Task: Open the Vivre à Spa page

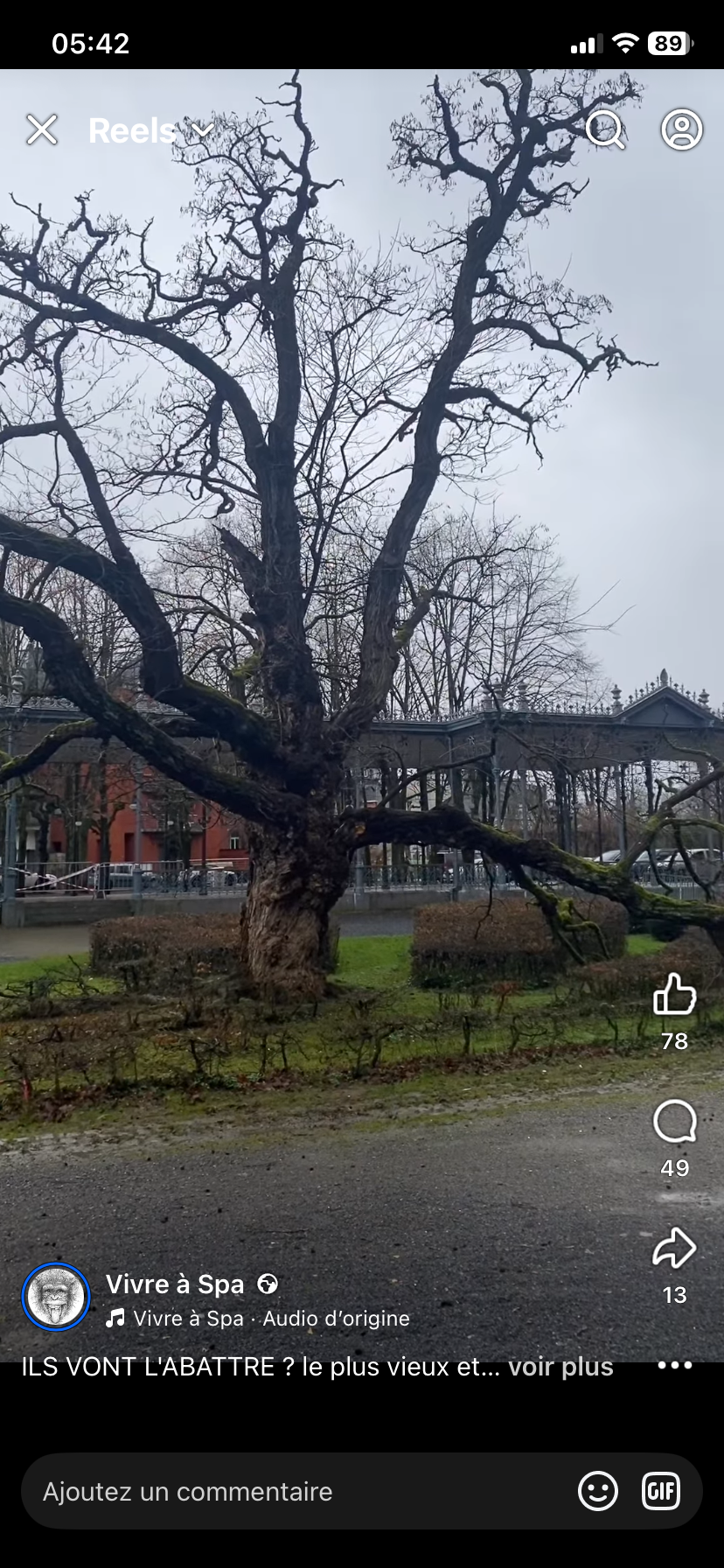Action: pyautogui.click(x=174, y=1284)
